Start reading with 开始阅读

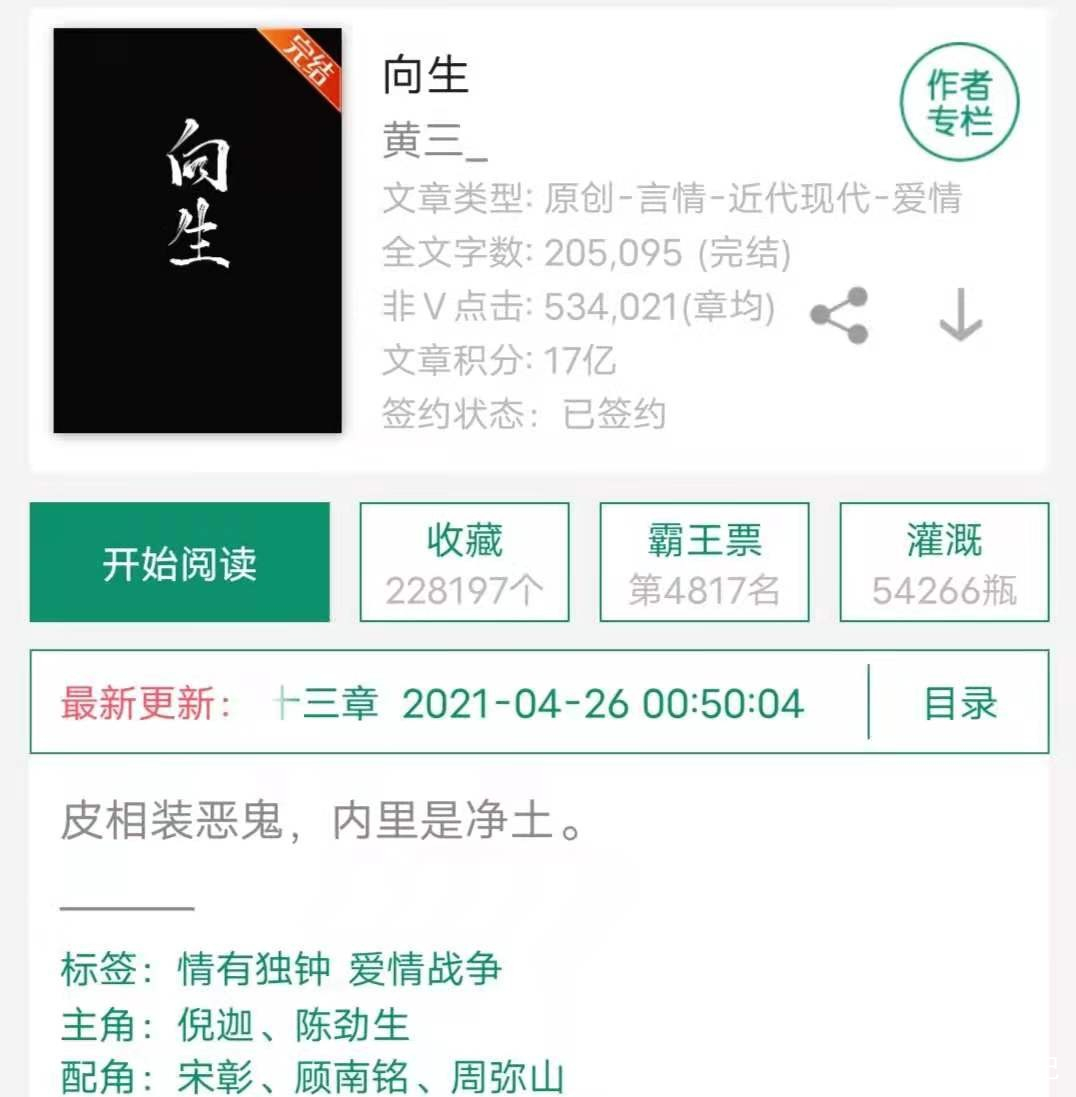(x=180, y=563)
